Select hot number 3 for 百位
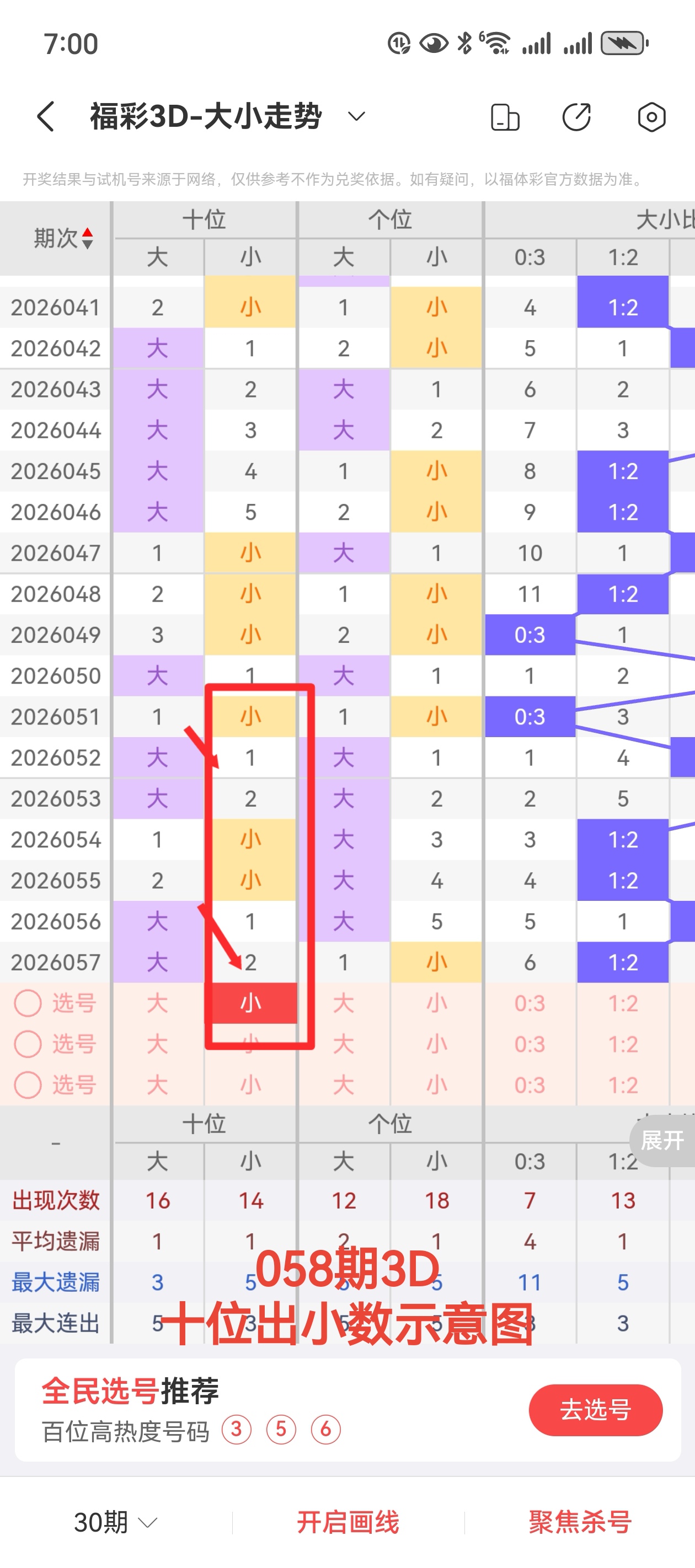This screenshot has width=695, height=1568. tap(236, 1429)
